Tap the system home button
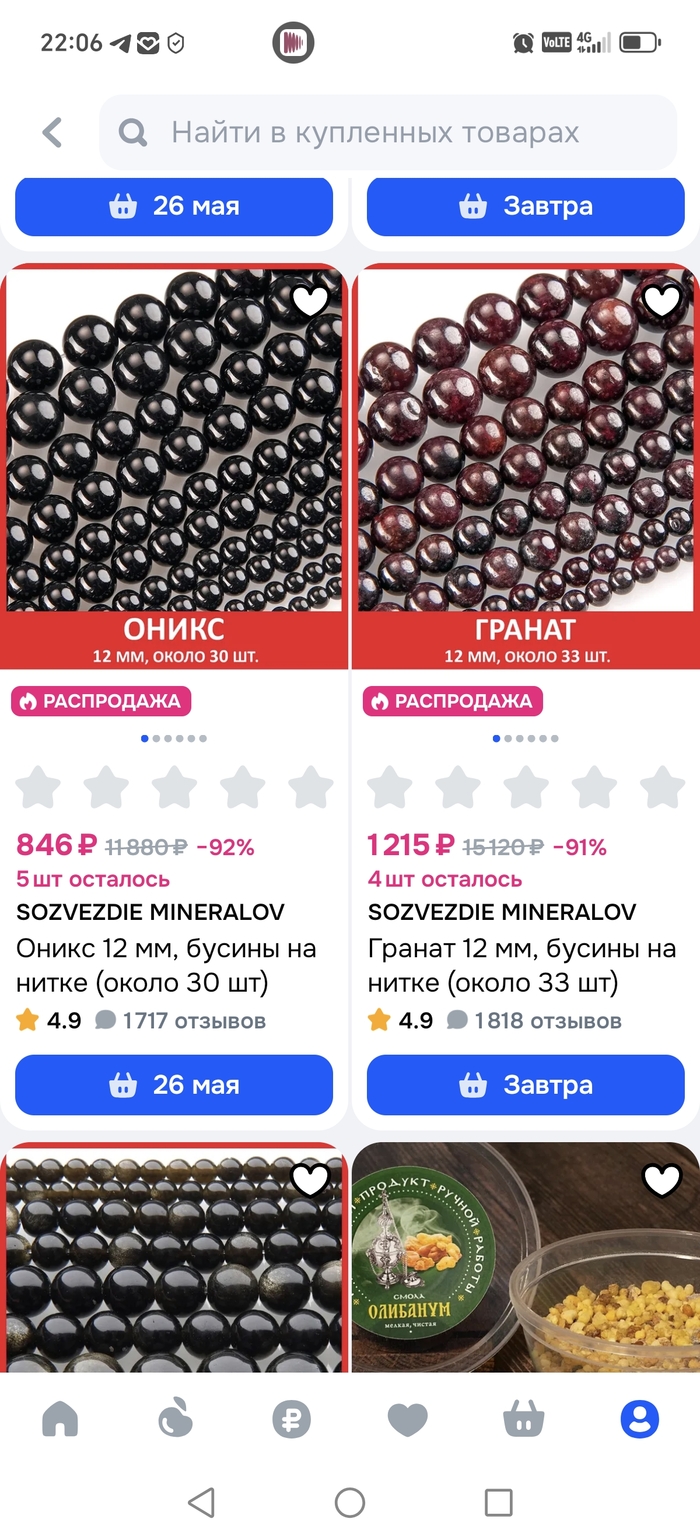Screen dimensions: 700x1540 (x=350, y=1502)
